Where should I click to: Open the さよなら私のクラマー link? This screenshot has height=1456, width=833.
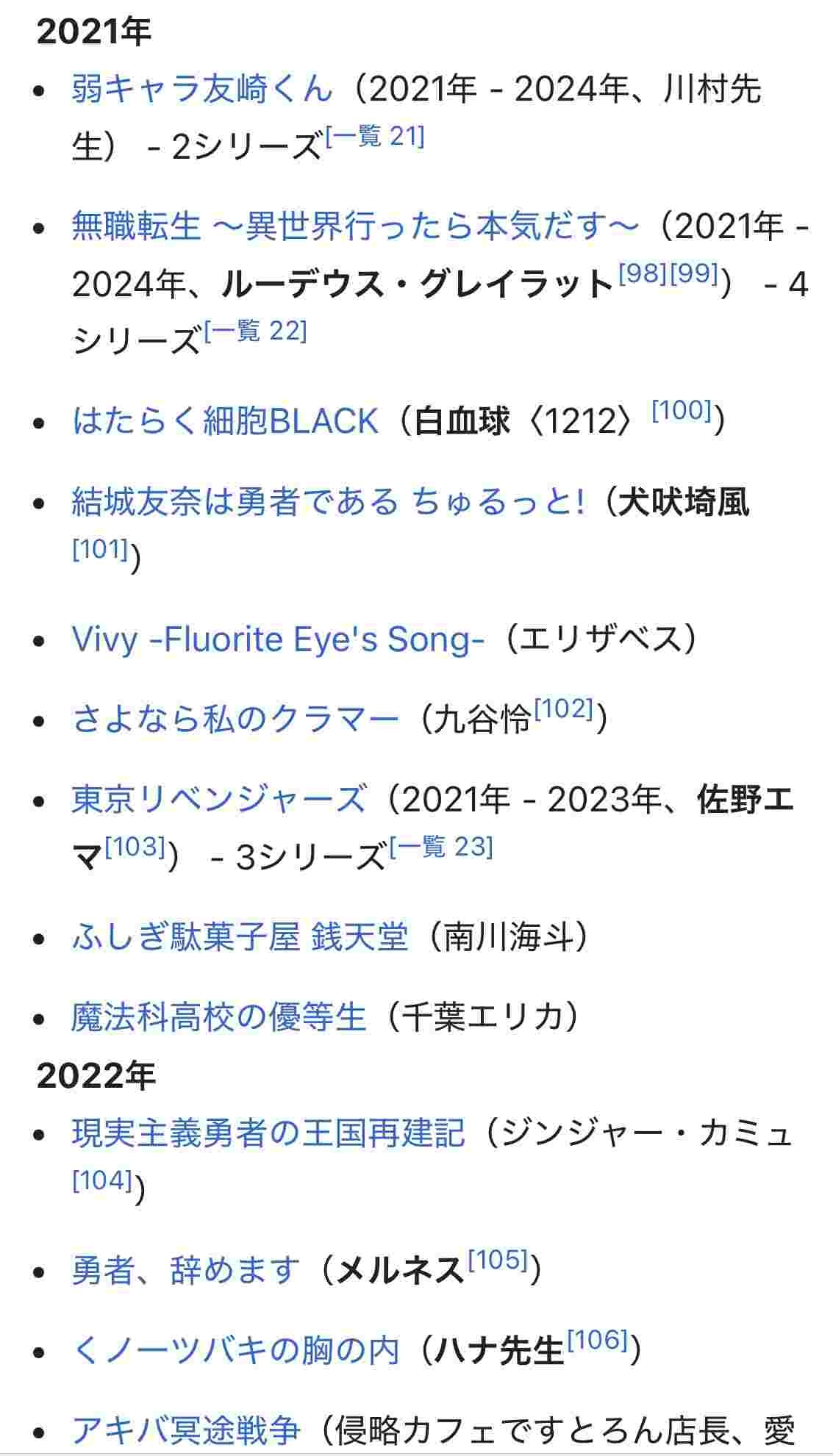235,719
